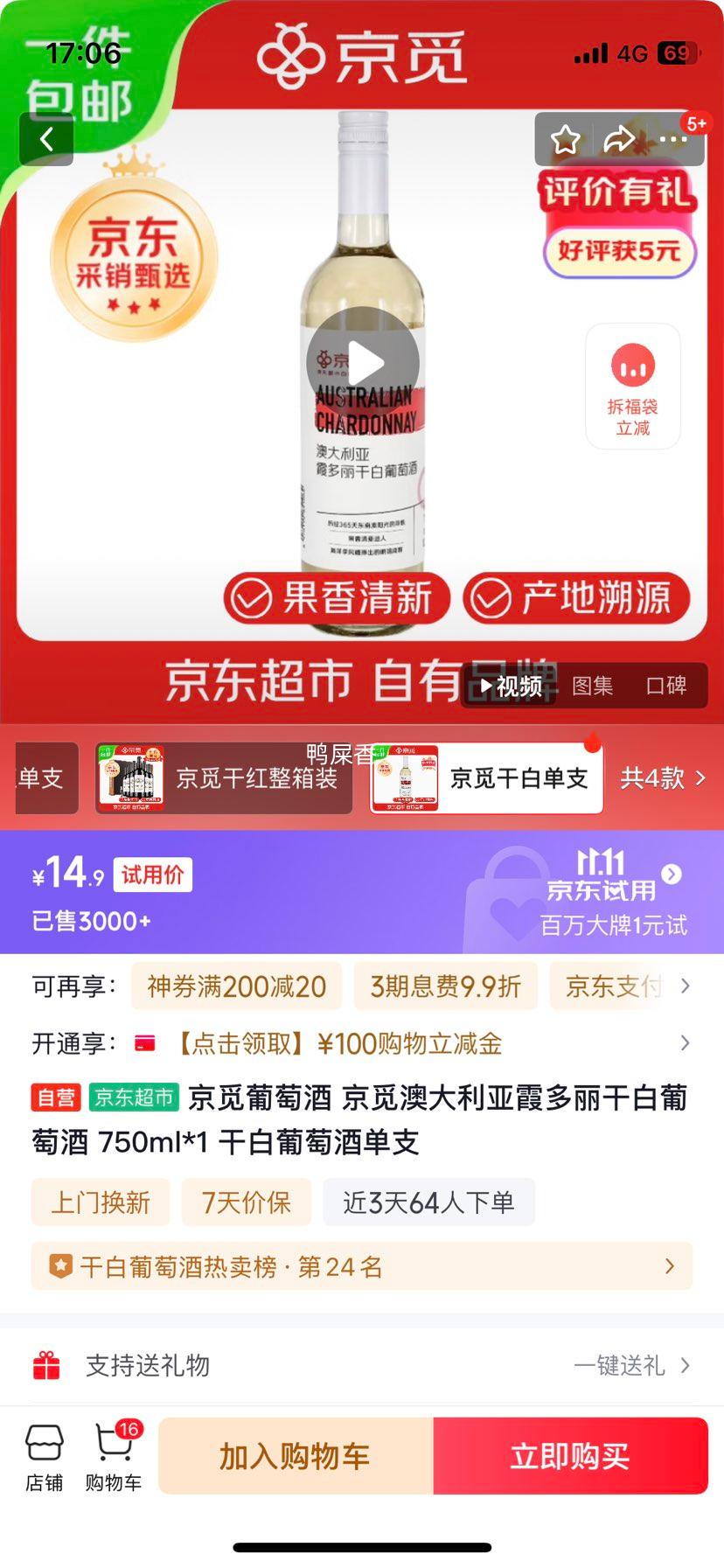Tap the back arrow at top left
Screen dimensions: 724x1568
(46, 139)
